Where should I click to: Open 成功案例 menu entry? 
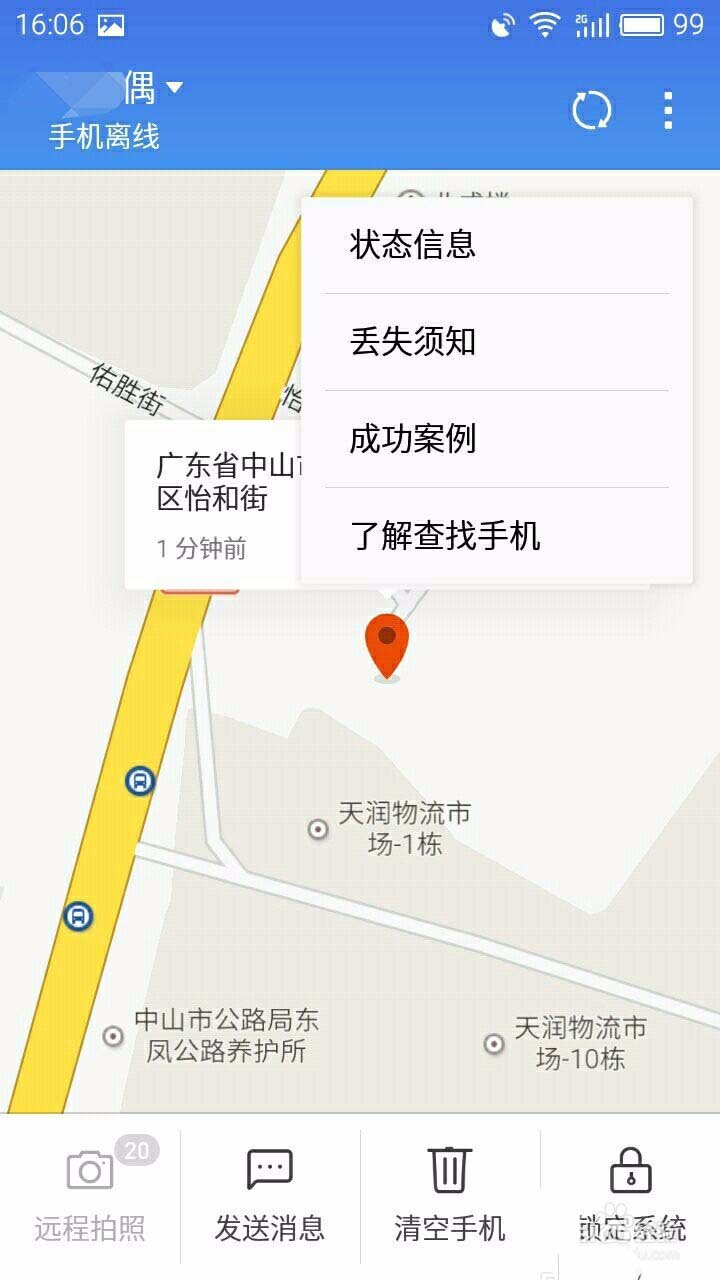pos(496,439)
